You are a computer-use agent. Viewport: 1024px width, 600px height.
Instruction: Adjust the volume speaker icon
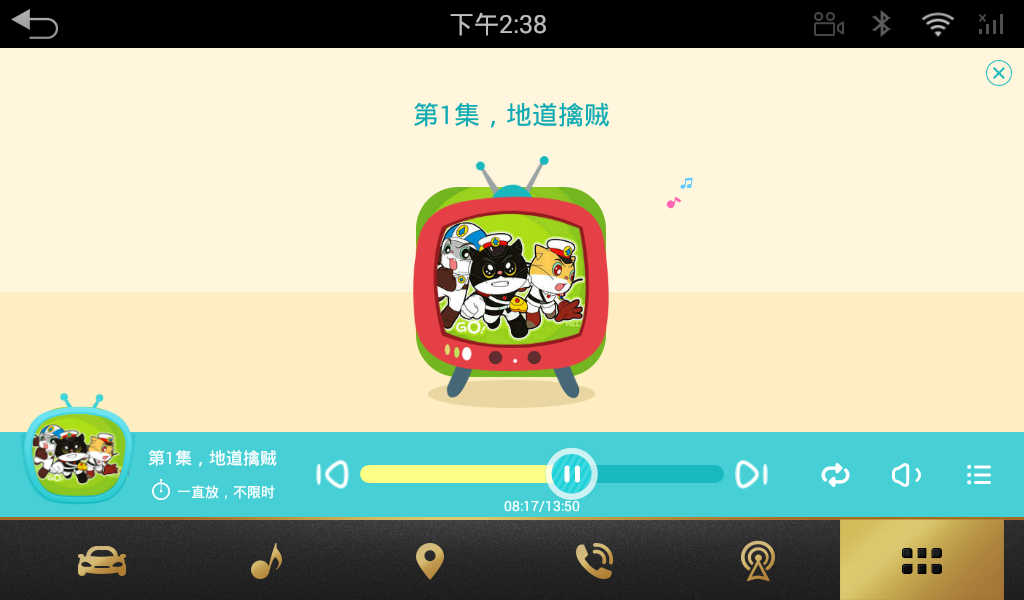(x=905, y=475)
